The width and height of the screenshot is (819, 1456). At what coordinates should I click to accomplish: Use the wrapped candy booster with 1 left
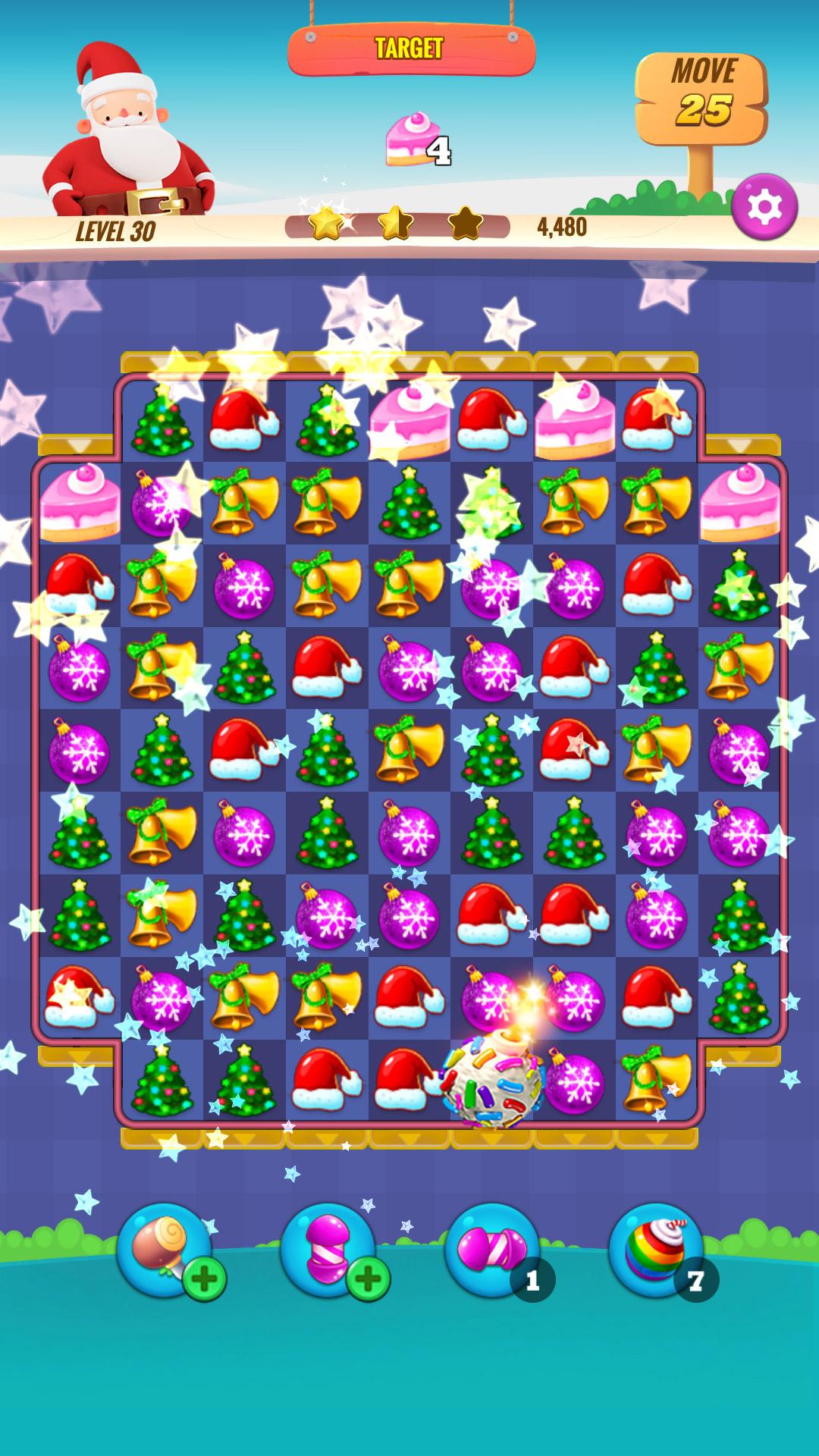[x=492, y=1250]
